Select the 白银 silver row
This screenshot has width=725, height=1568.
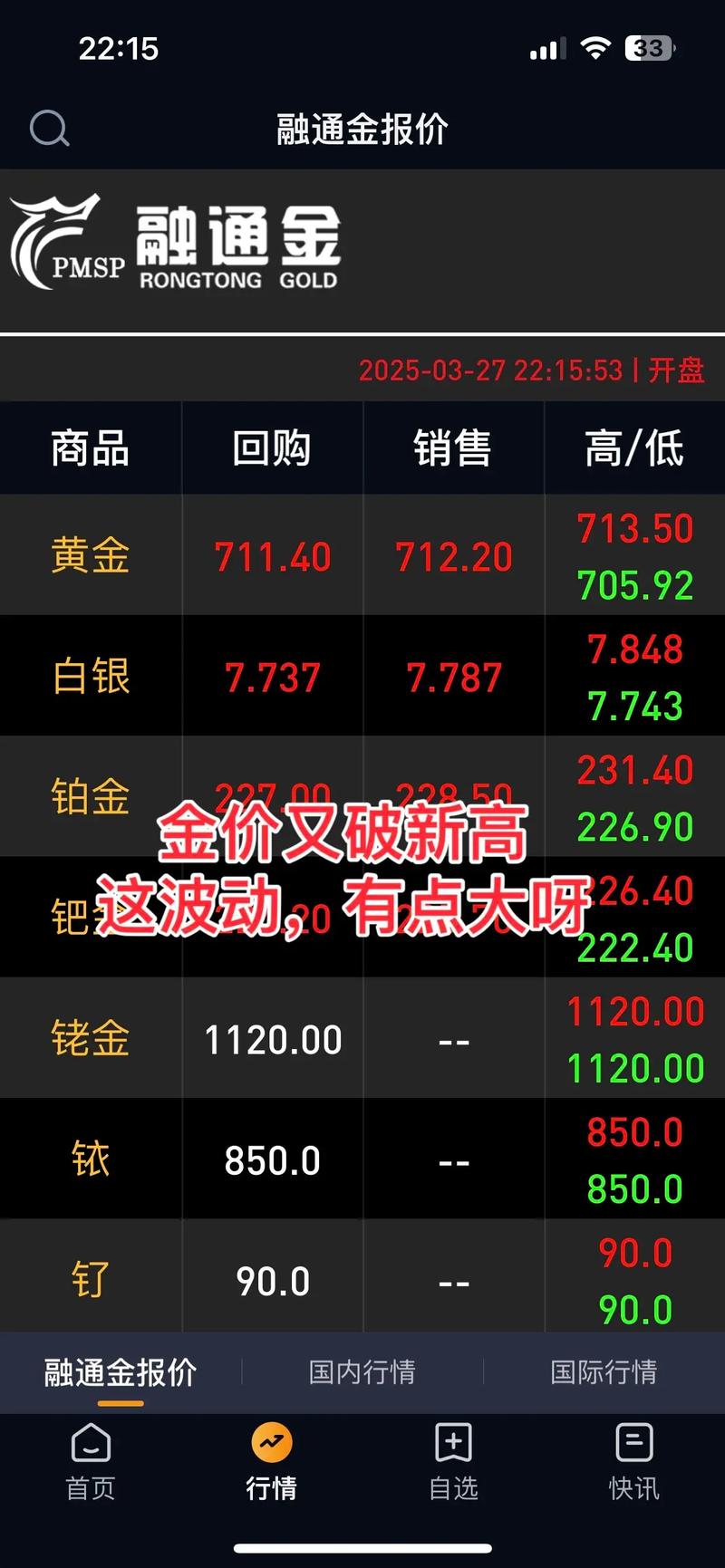tap(90, 676)
